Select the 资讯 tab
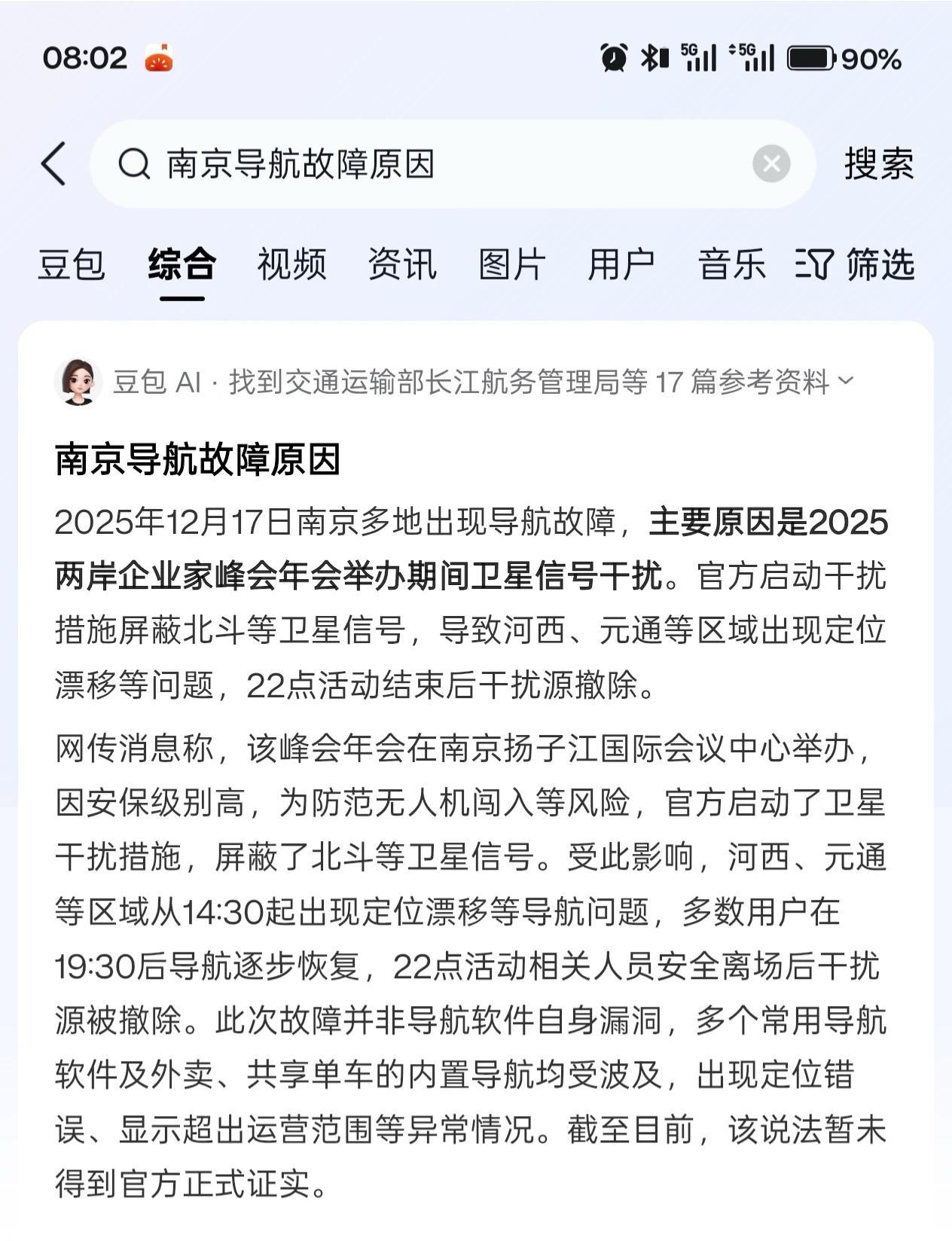 coord(401,265)
